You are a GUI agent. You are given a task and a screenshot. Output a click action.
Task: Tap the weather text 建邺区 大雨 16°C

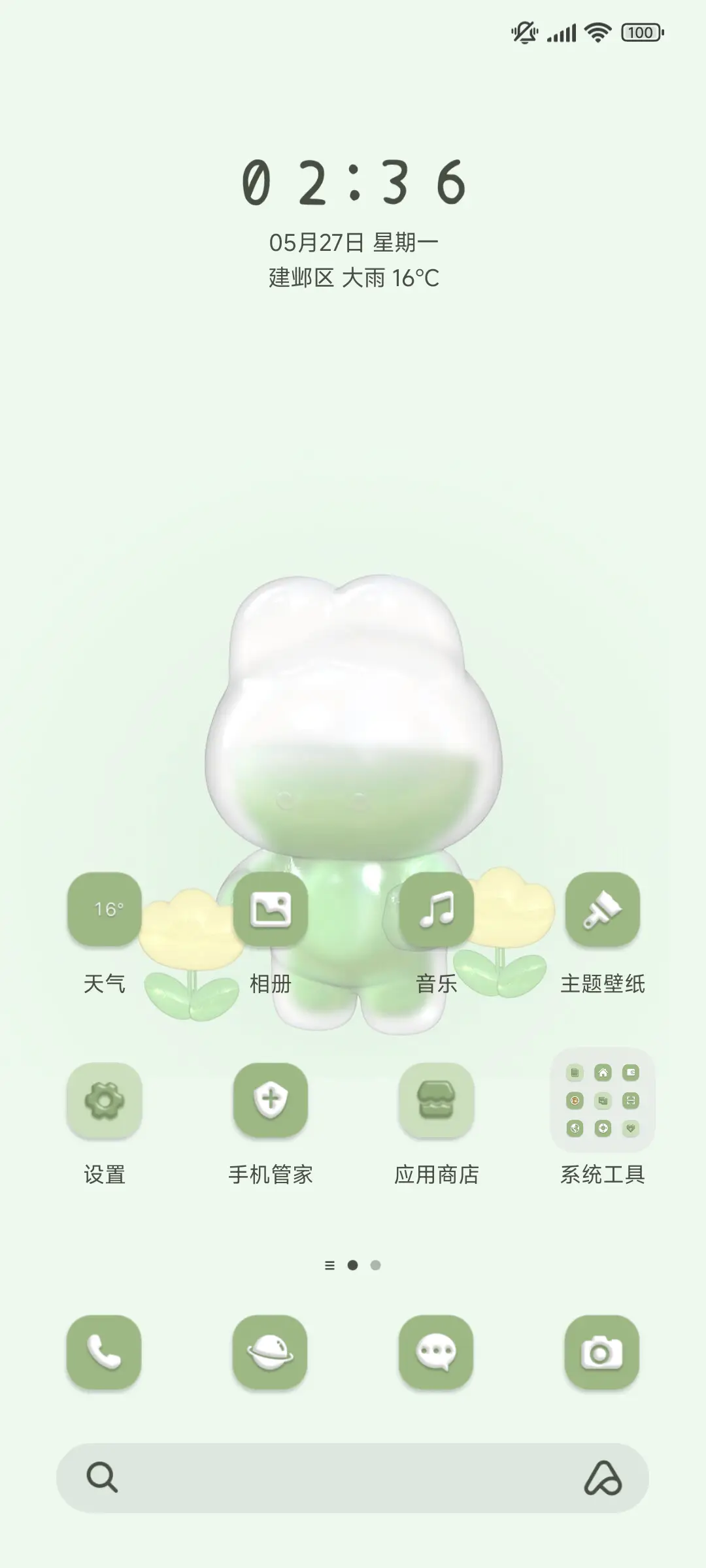pyautogui.click(x=353, y=278)
